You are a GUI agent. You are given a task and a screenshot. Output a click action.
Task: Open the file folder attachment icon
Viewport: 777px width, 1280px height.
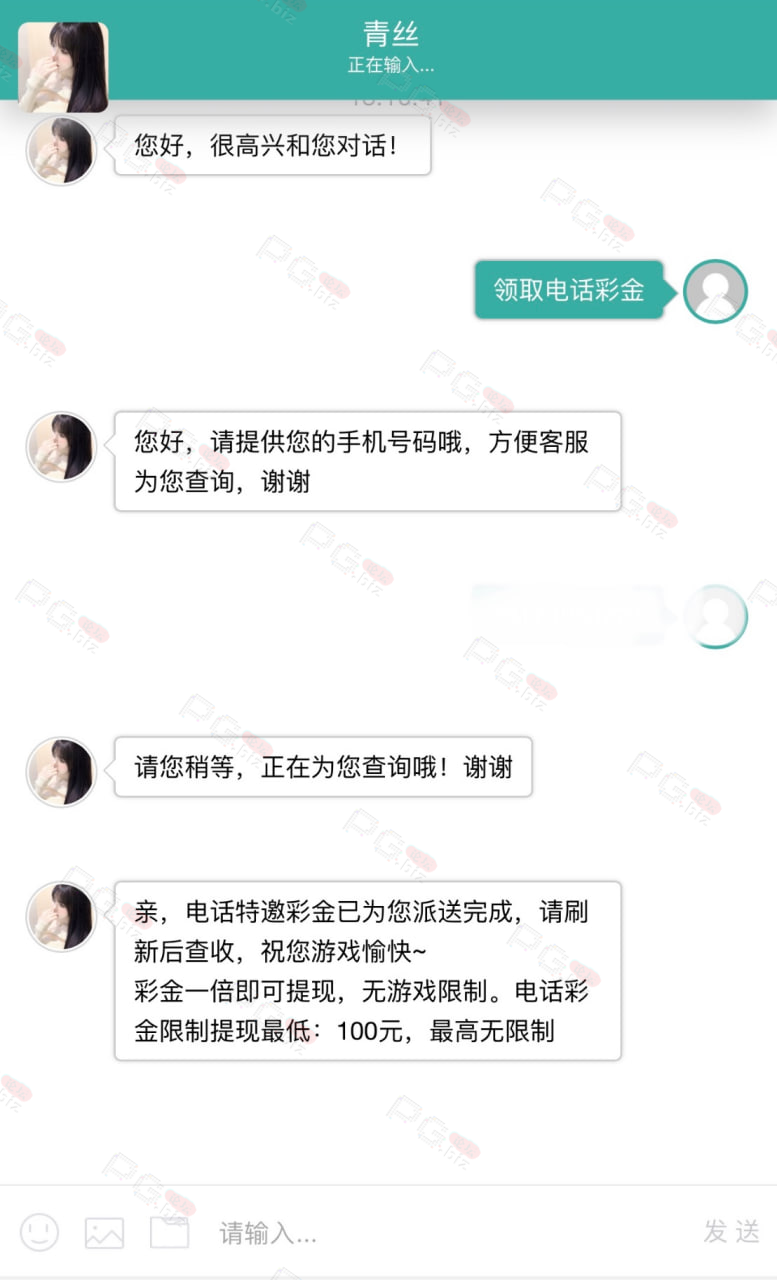[169, 1231]
